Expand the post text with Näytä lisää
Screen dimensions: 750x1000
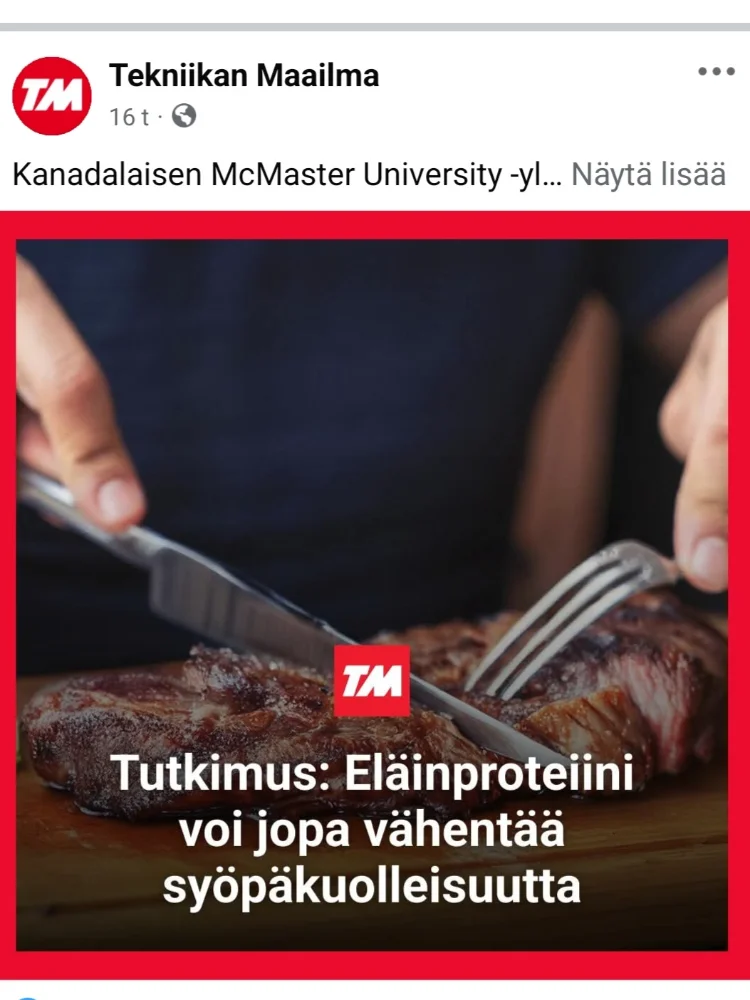648,174
